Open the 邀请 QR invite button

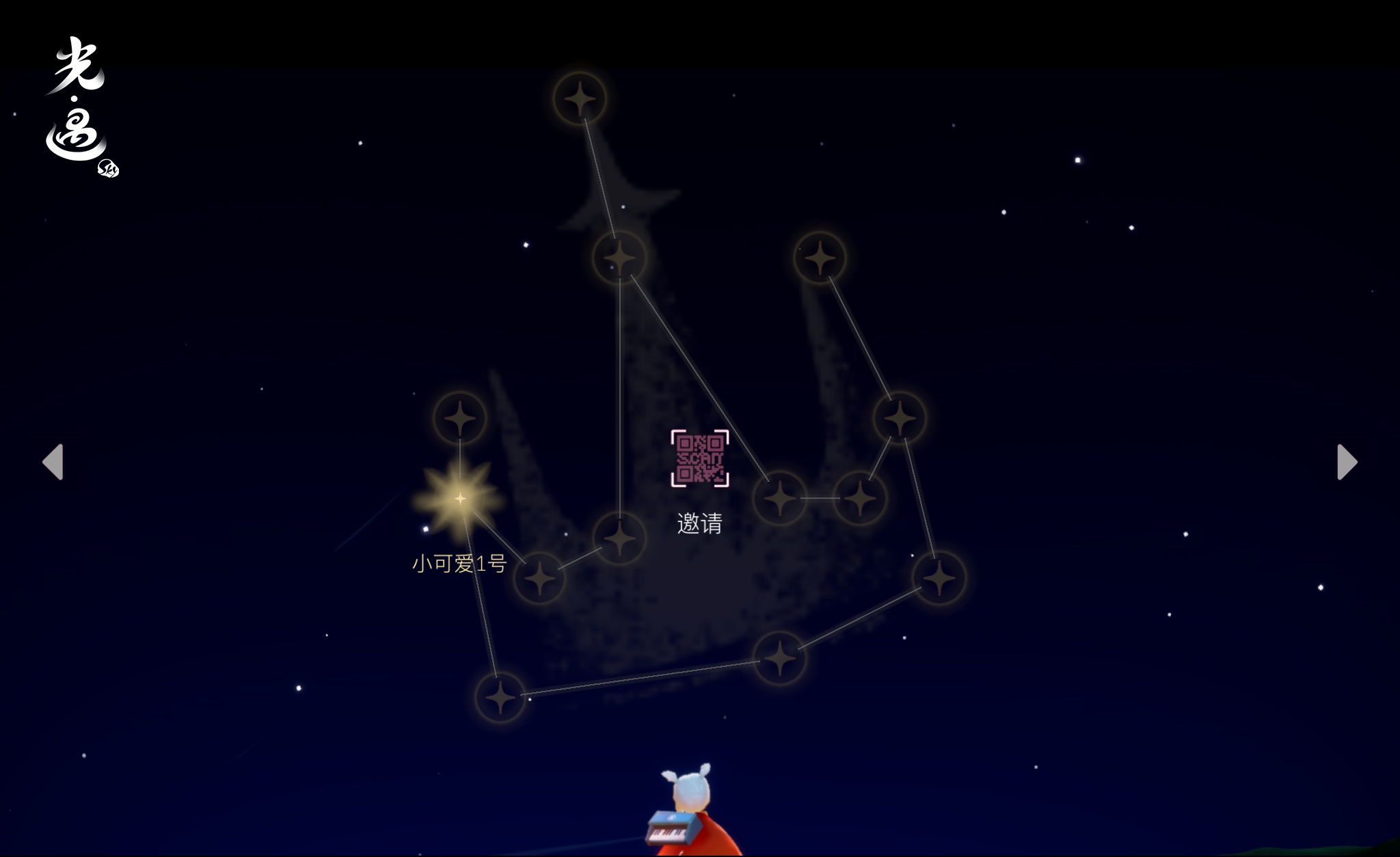pyautogui.click(x=699, y=459)
